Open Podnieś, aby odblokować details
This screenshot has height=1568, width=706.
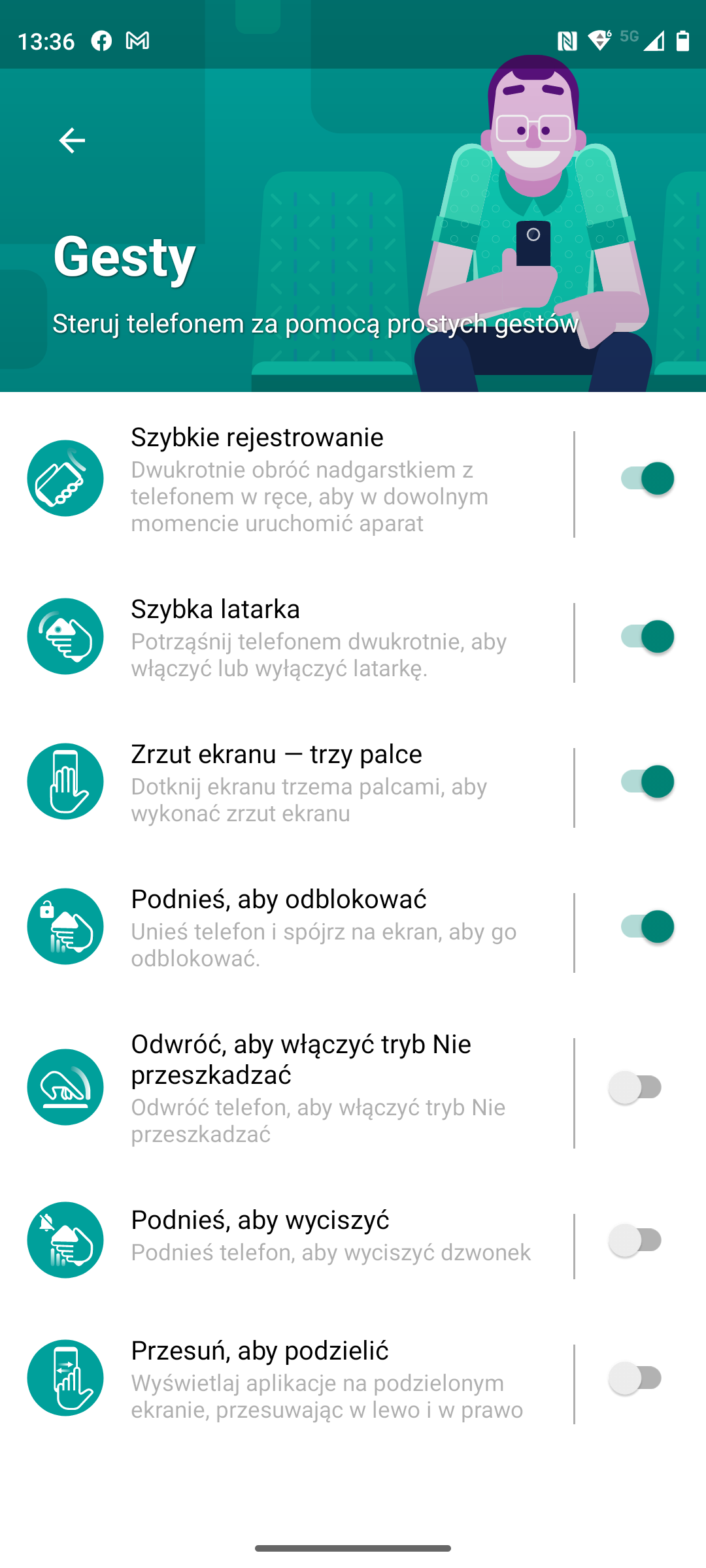(288, 927)
